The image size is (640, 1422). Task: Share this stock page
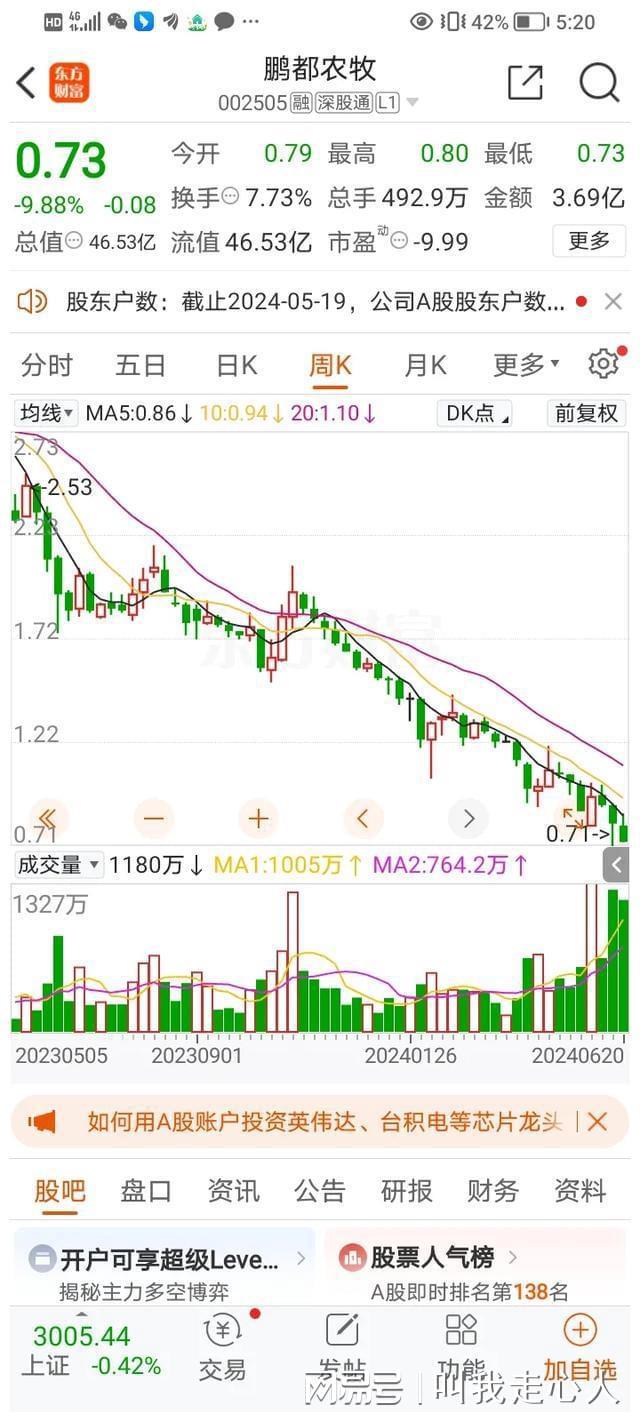(525, 83)
